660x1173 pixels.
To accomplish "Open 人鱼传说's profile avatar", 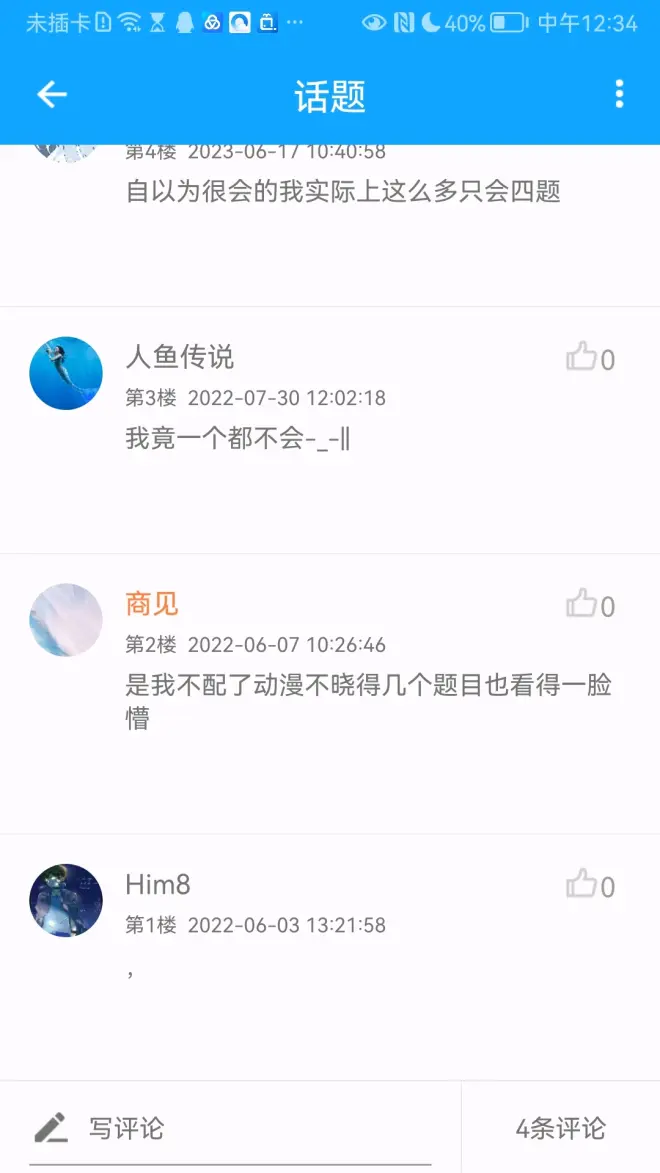I will (66, 373).
